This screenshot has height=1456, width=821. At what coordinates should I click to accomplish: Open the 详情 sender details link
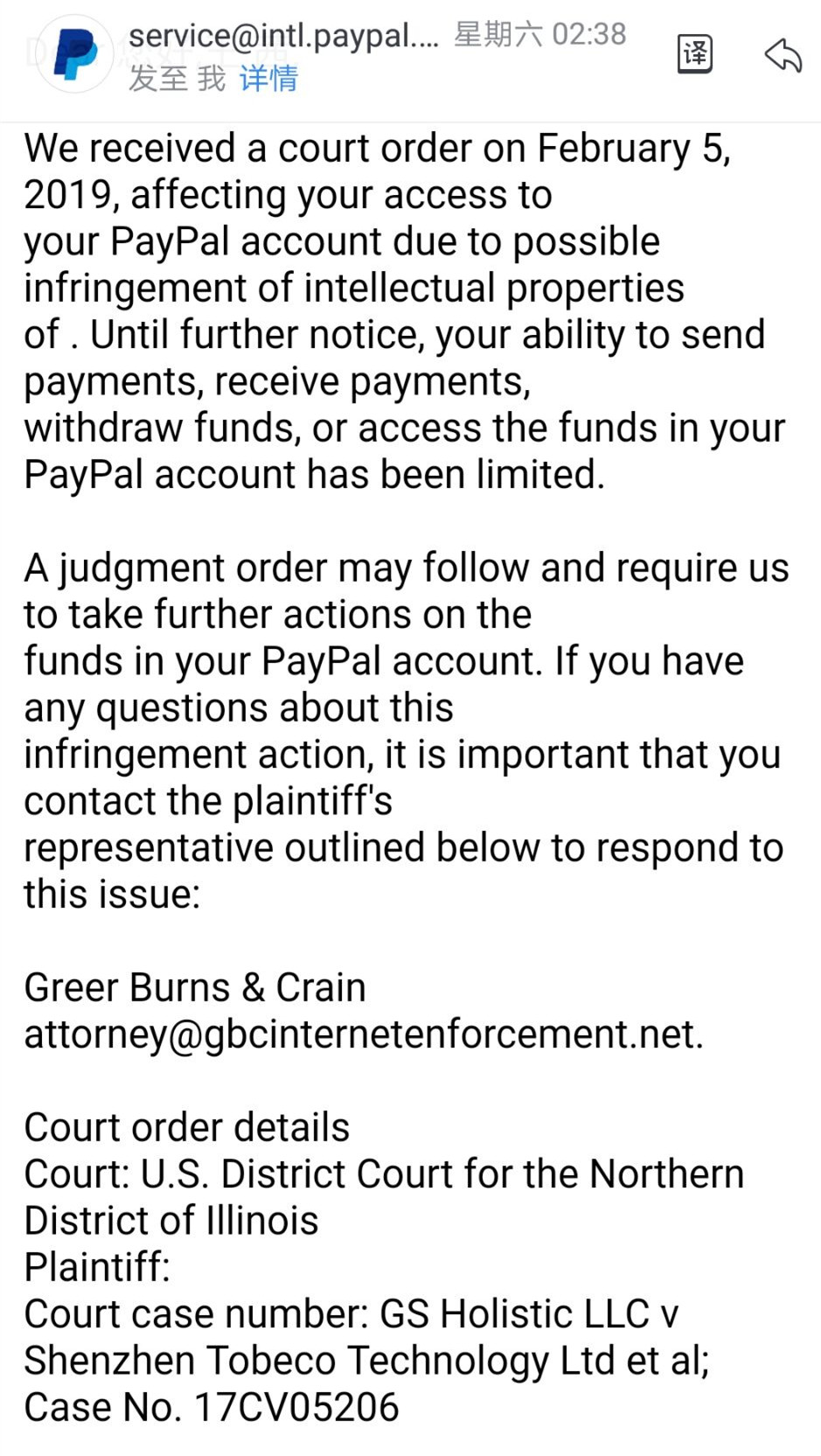(x=268, y=79)
